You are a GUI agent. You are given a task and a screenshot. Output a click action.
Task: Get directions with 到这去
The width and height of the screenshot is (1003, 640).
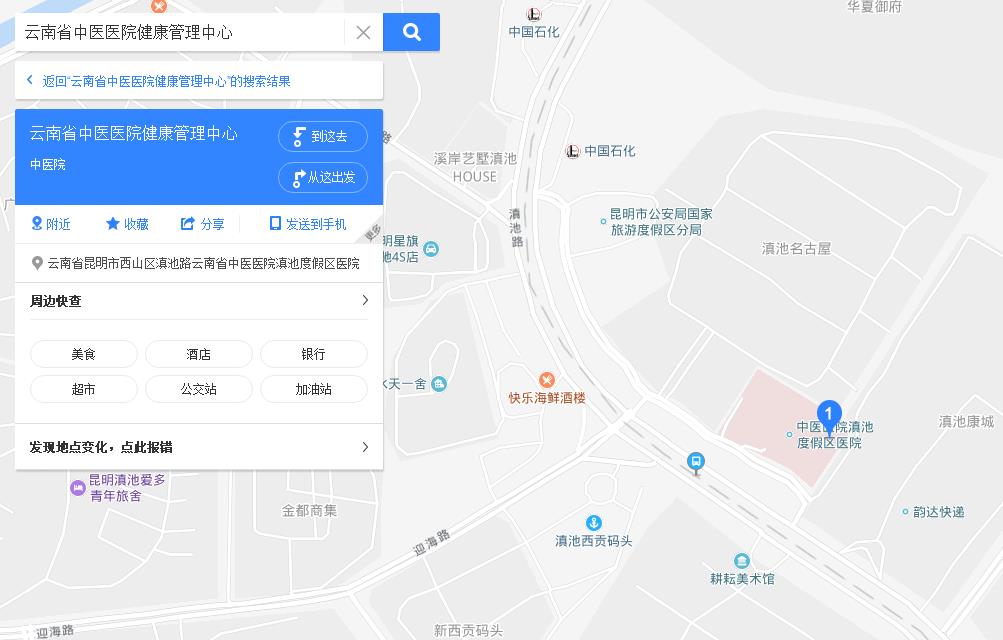322,137
